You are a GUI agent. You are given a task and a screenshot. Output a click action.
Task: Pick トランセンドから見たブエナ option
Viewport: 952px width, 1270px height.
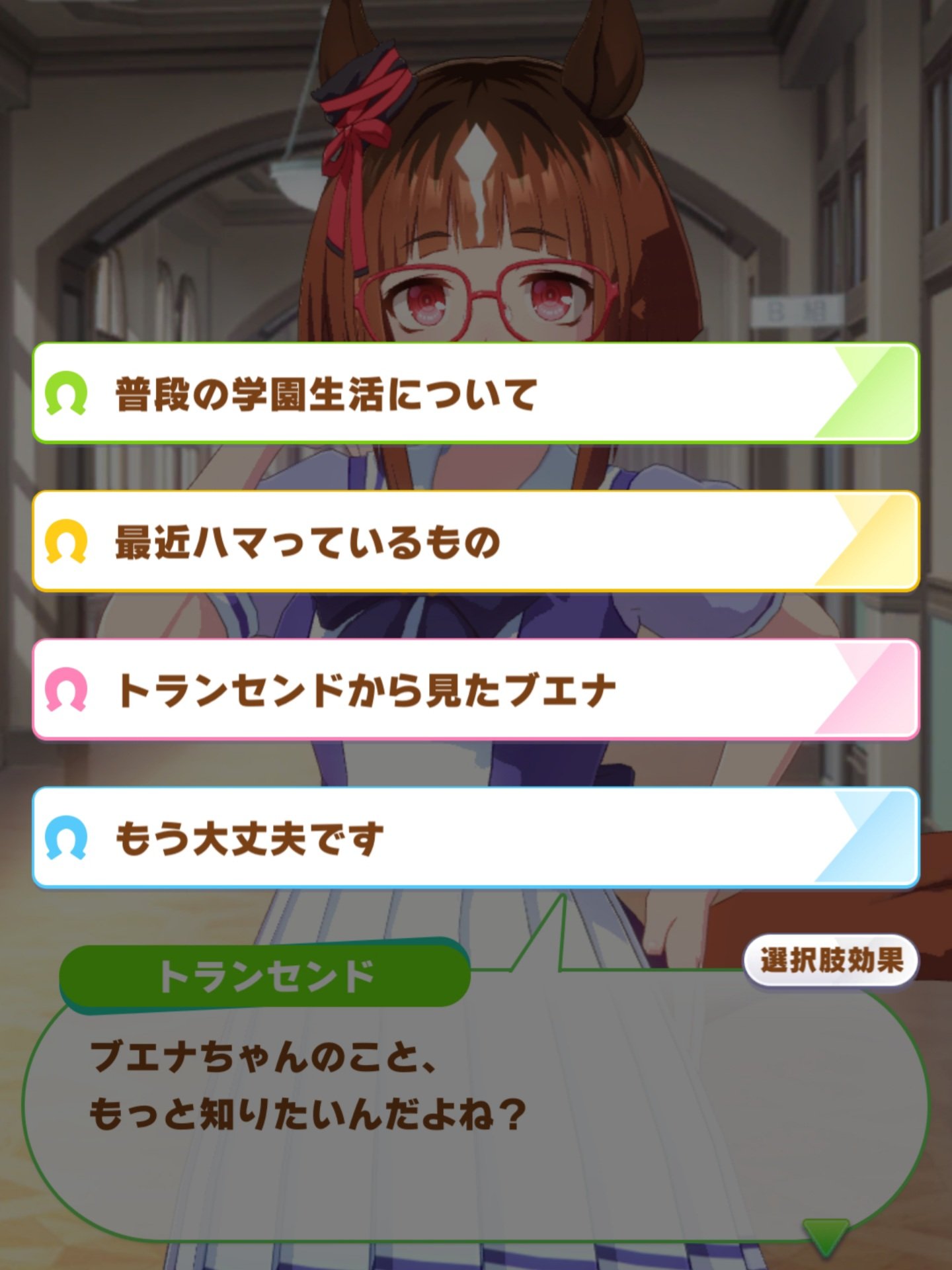click(x=476, y=689)
